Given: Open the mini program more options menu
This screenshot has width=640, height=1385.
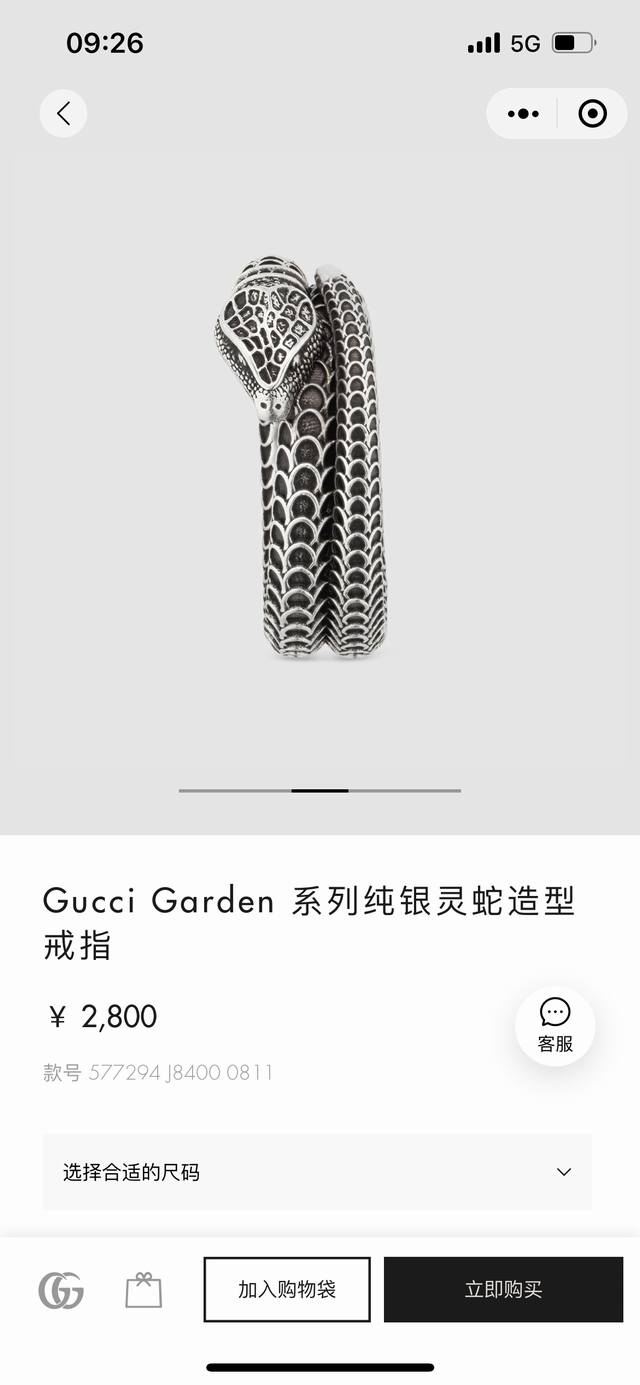Looking at the screenshot, I should 523,114.
